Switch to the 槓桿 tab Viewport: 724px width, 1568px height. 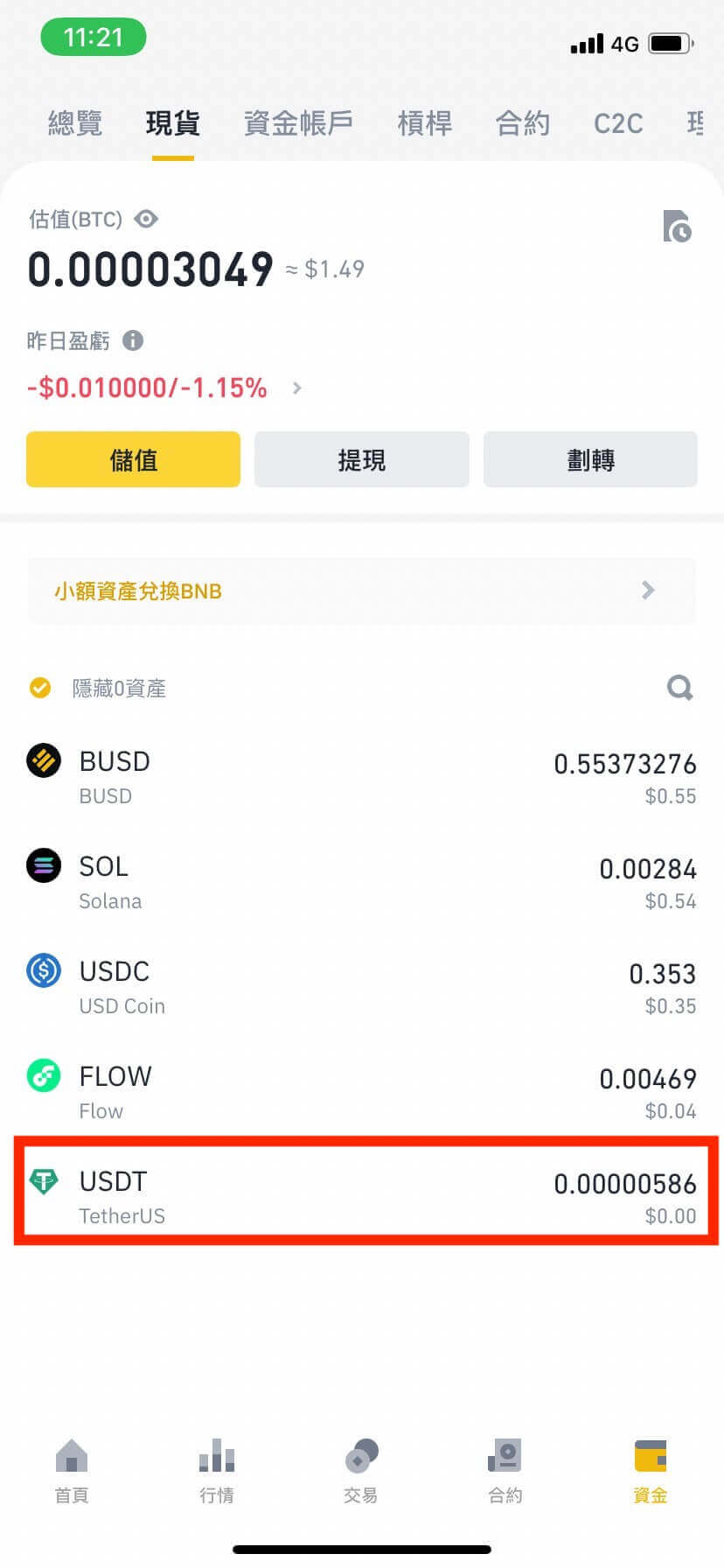(425, 123)
